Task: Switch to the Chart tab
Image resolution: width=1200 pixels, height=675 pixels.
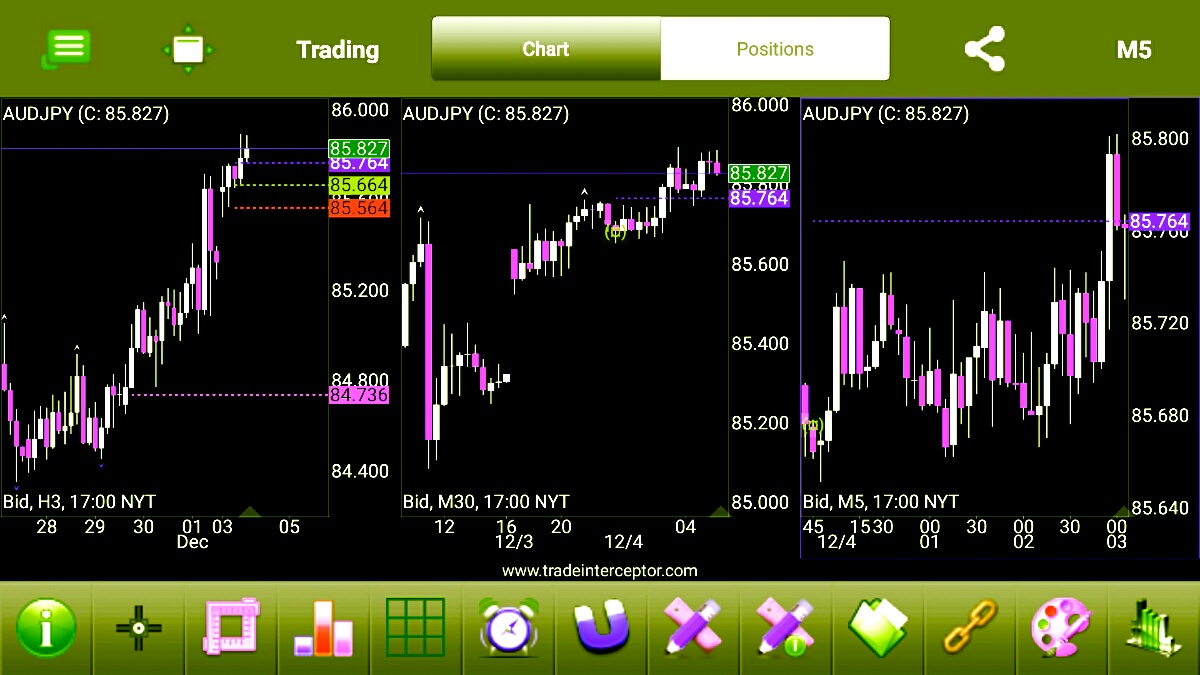Action: point(546,49)
